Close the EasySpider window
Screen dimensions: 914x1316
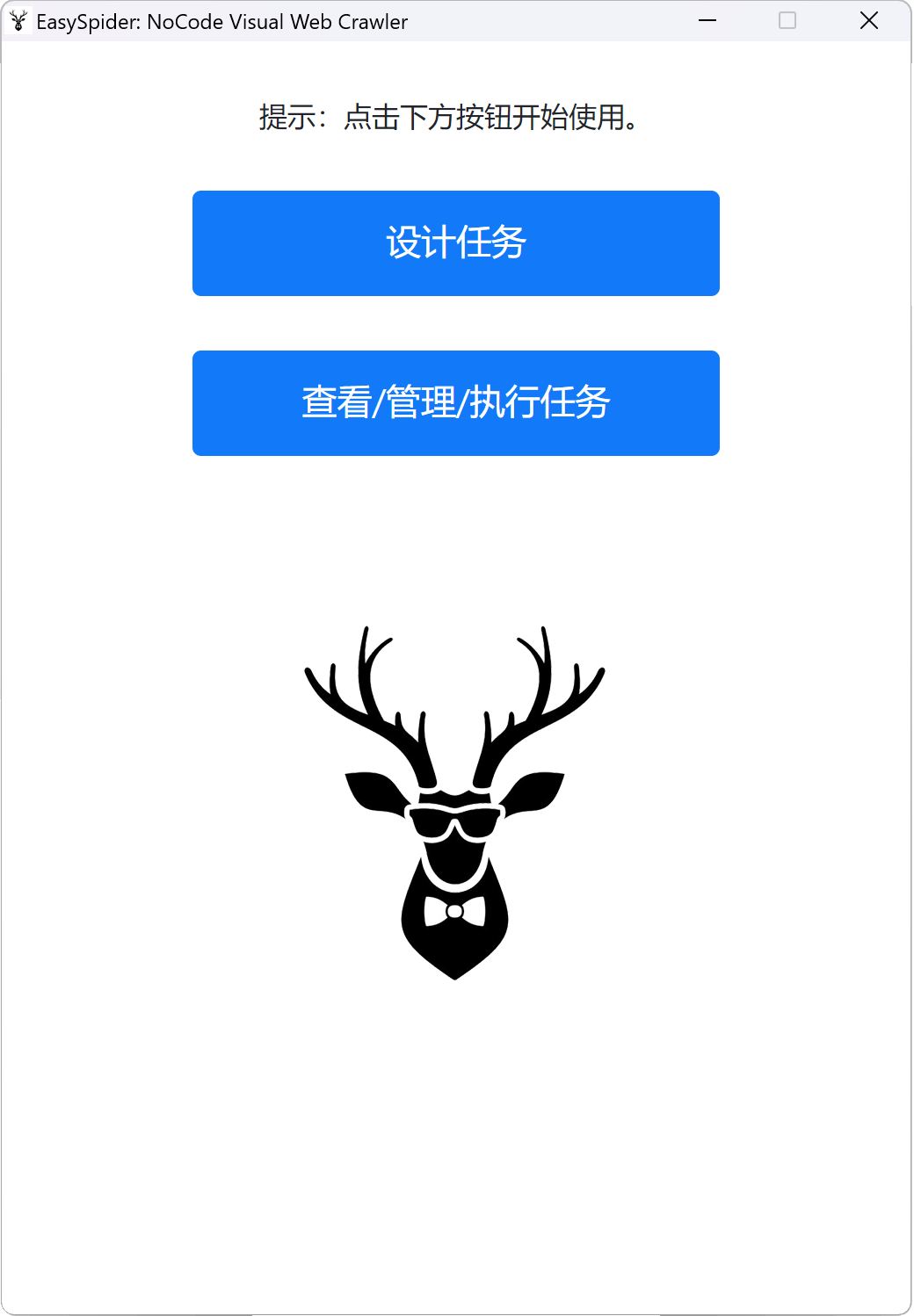click(868, 21)
